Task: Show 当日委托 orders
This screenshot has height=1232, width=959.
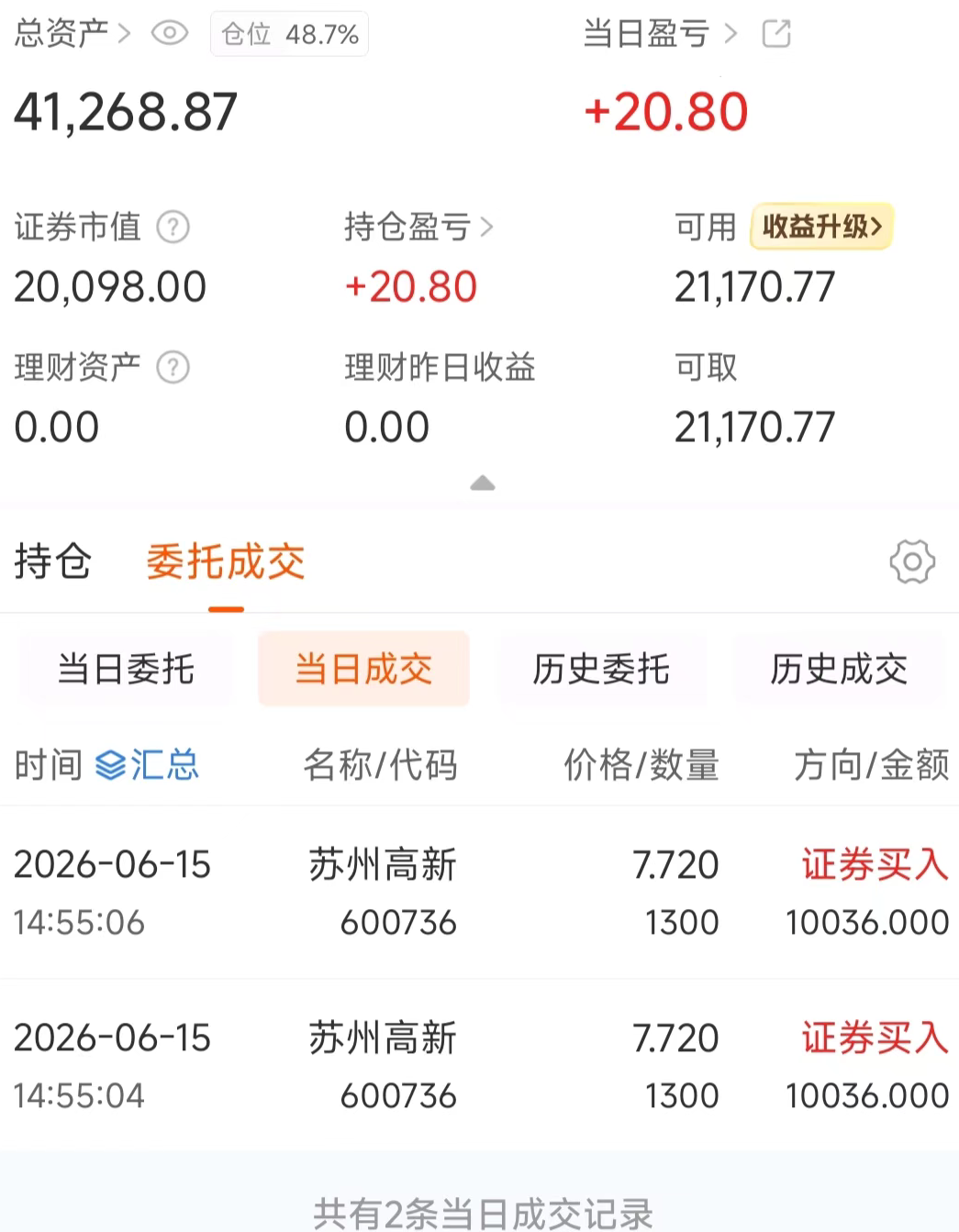Action: 126,669
